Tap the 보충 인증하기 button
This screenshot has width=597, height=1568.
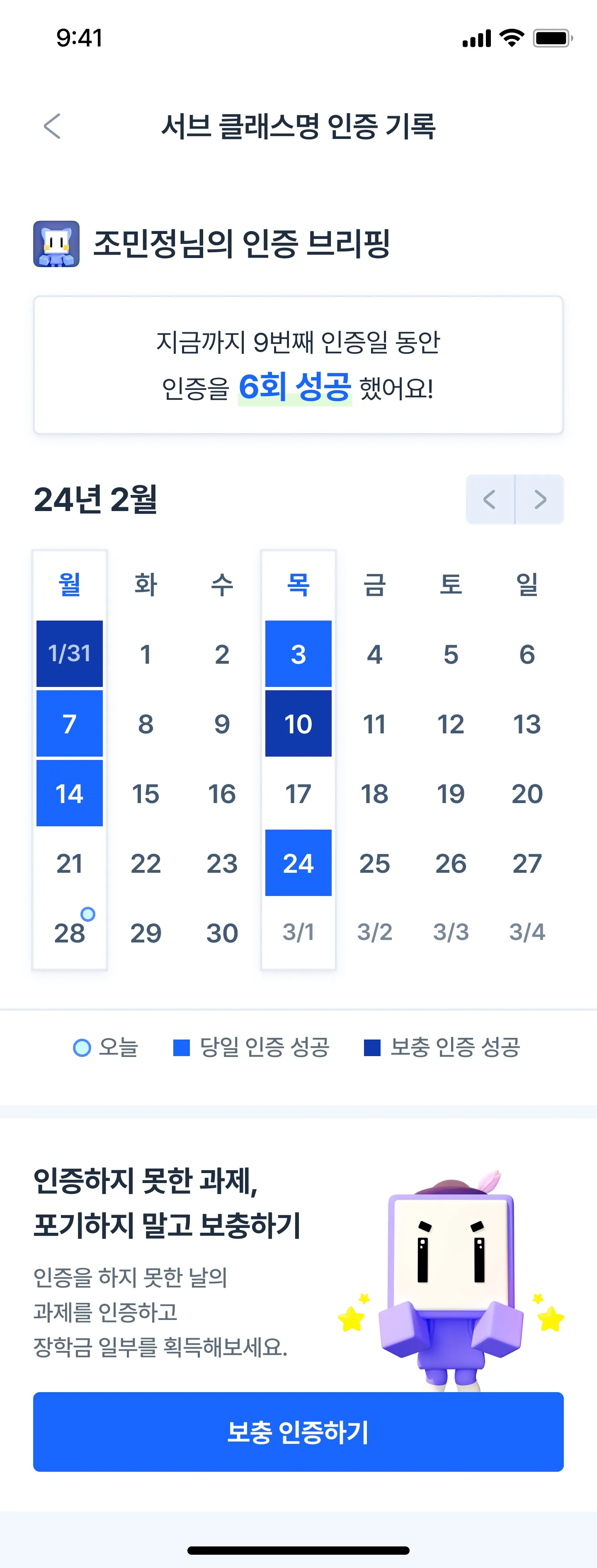298,1432
